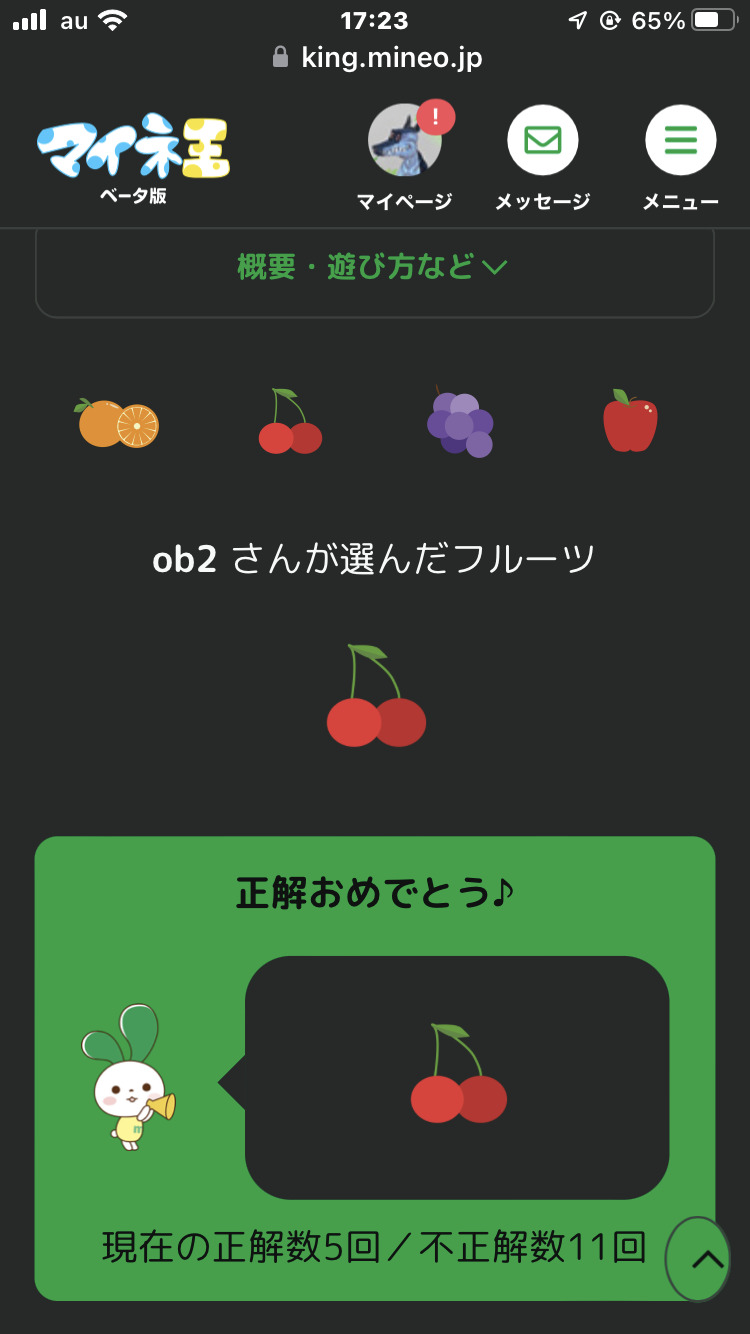This screenshot has width=750, height=1334.
Task: Select the red apple fruit
Action: [x=630, y=421]
